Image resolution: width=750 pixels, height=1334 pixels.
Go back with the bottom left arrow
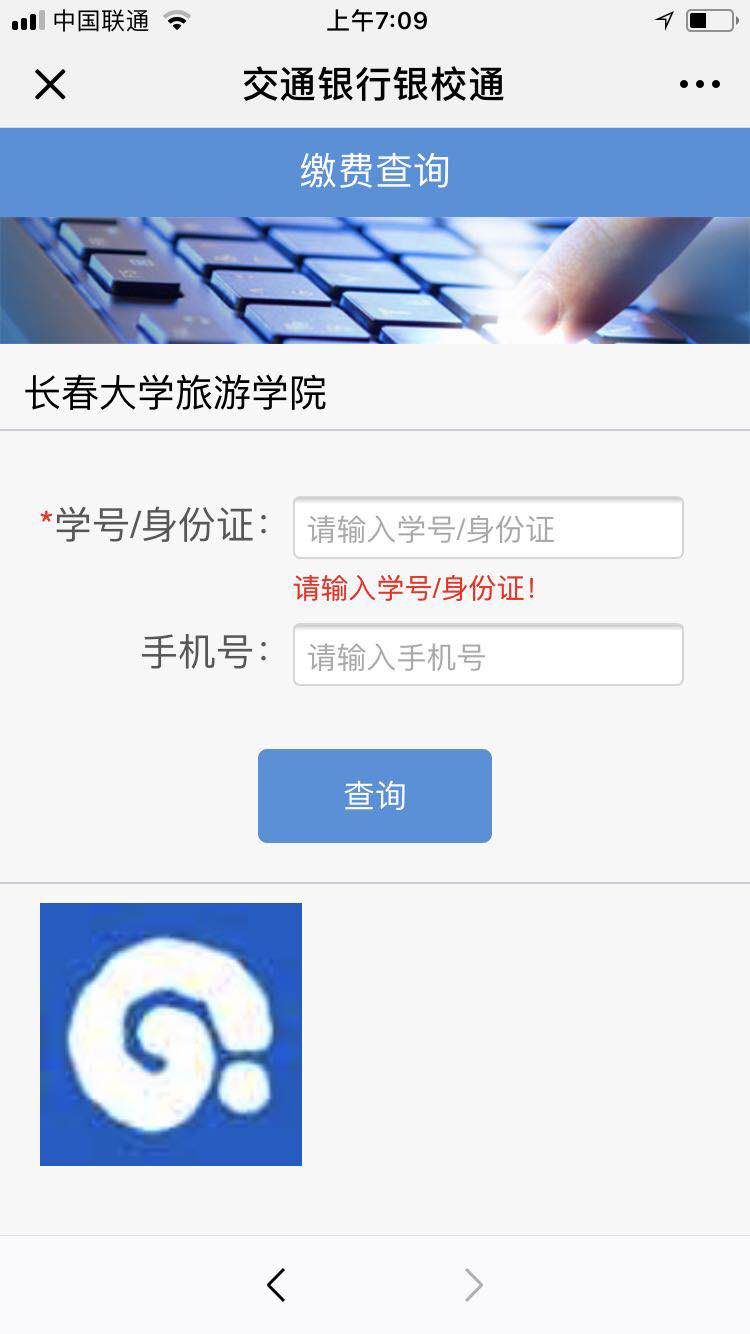point(277,1285)
